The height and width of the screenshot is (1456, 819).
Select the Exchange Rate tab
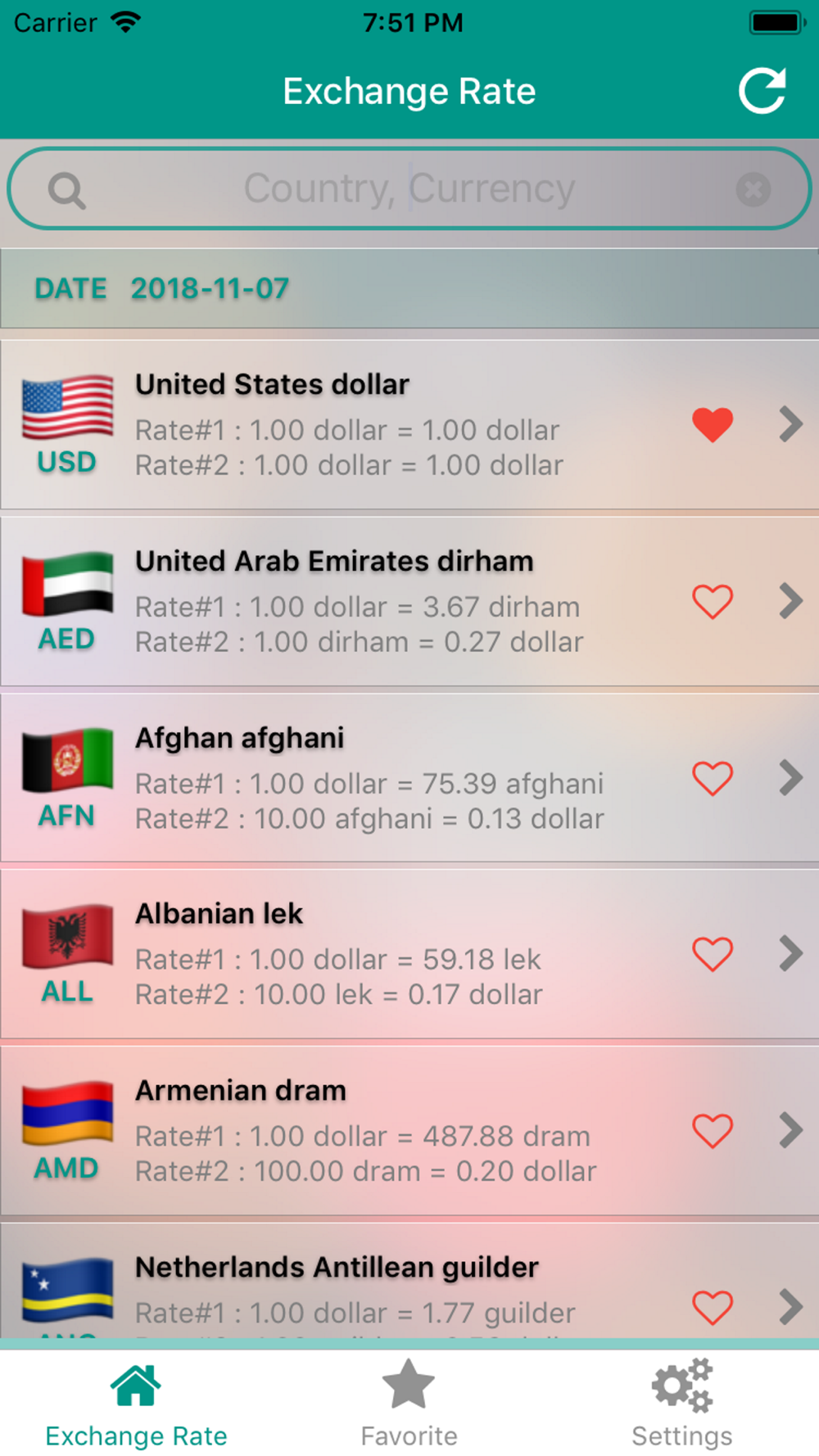coord(136,1404)
